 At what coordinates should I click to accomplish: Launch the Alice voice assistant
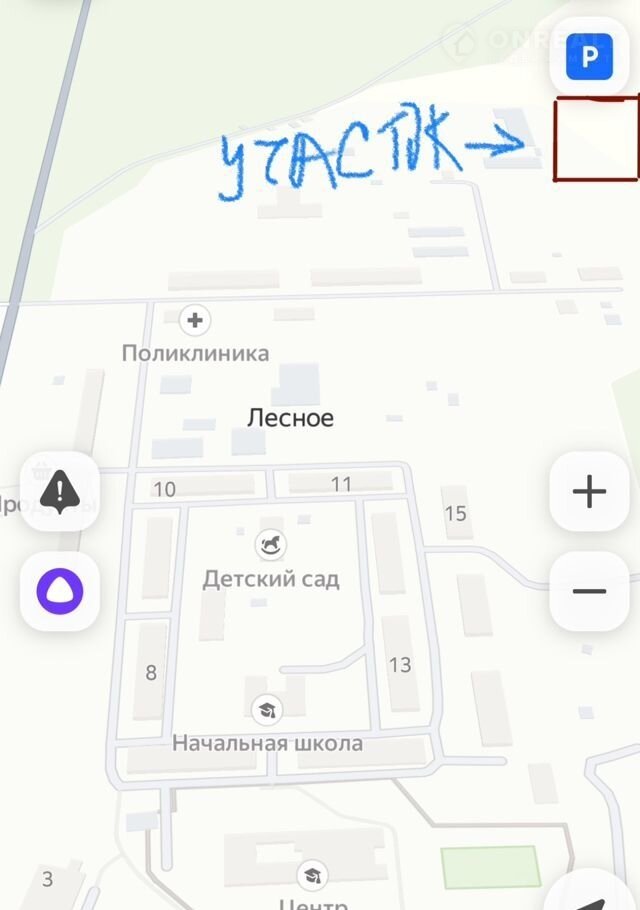point(60,591)
